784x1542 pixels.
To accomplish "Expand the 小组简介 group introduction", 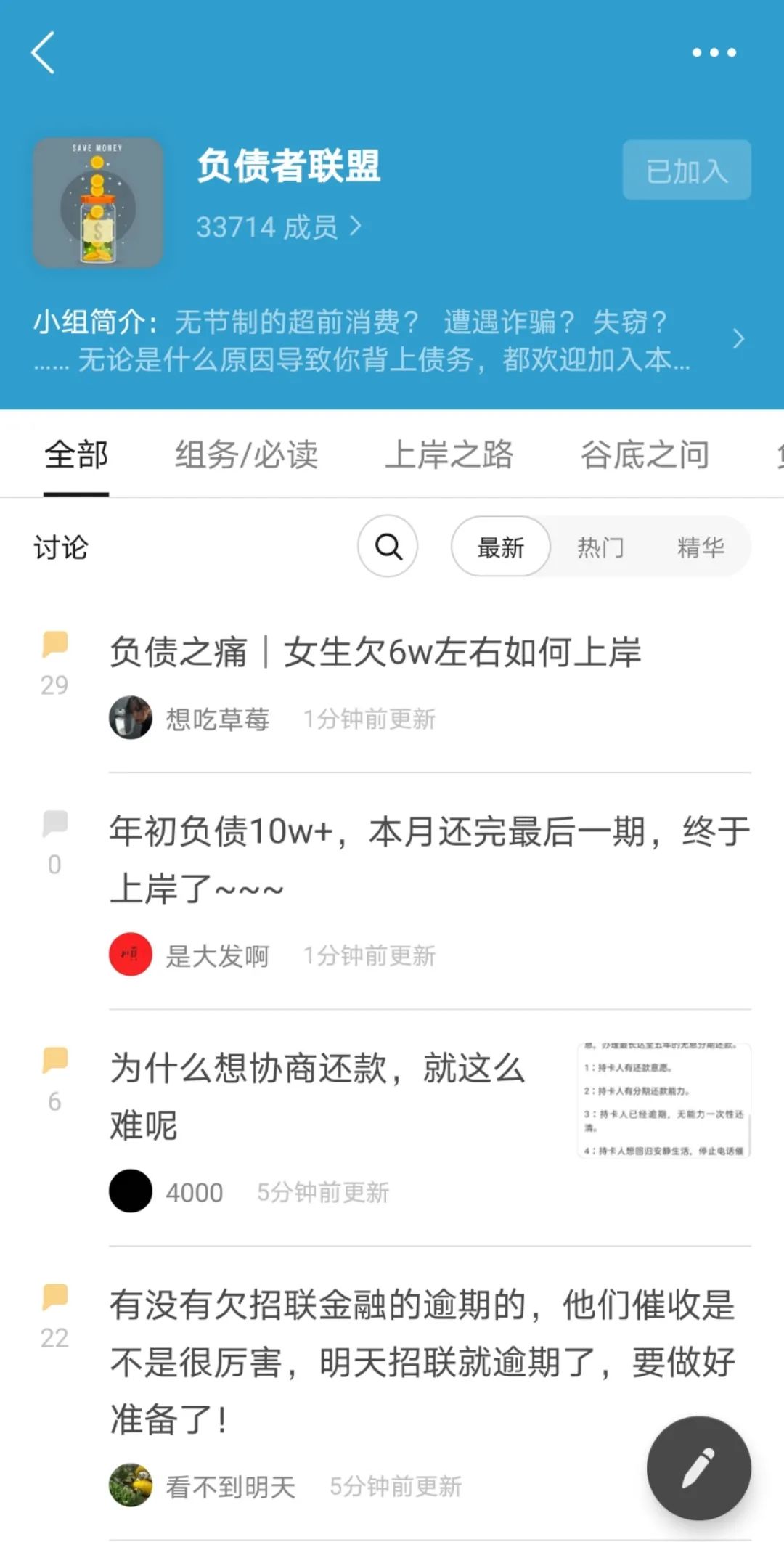I will coord(738,339).
